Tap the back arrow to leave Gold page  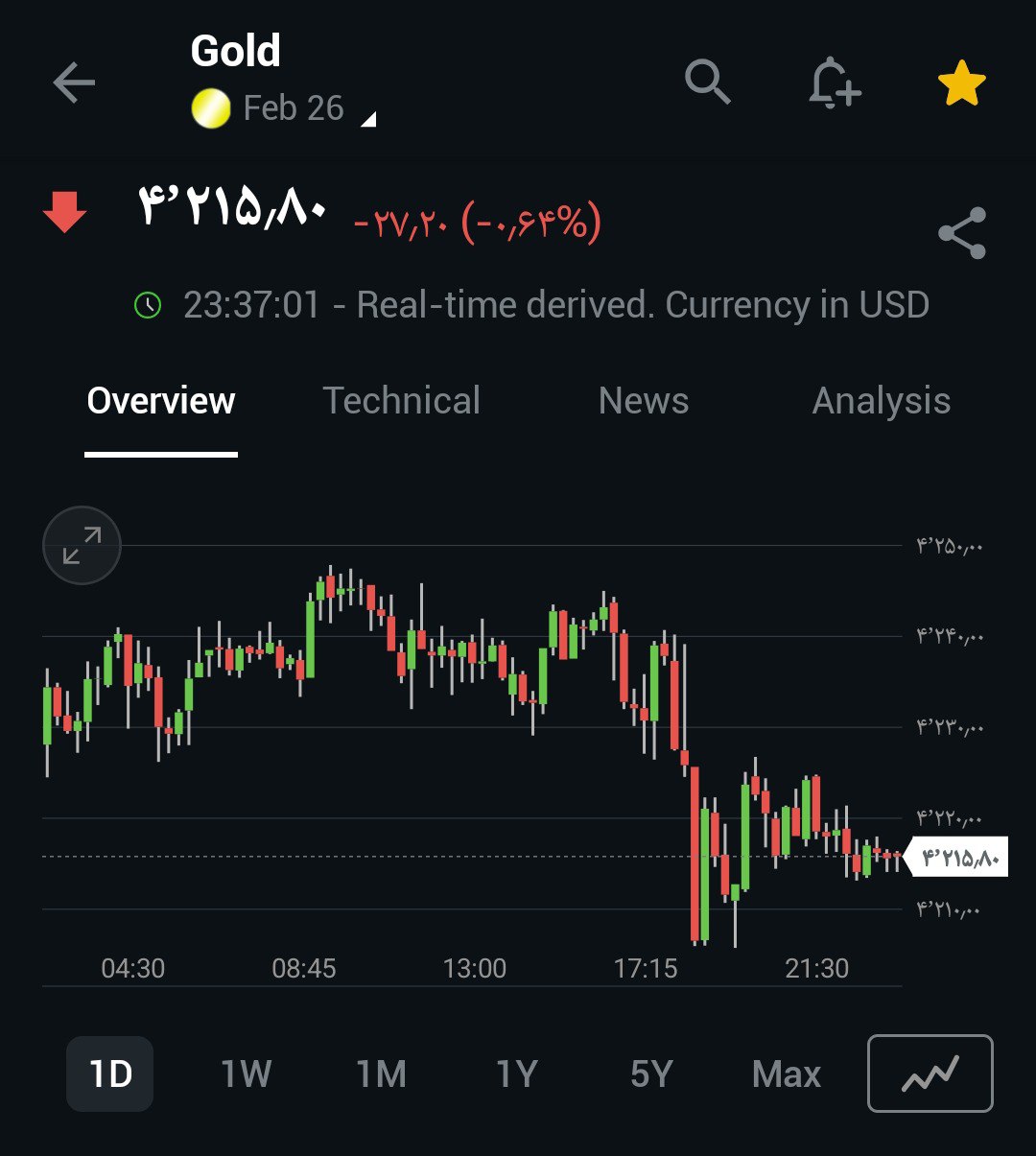coord(73,83)
